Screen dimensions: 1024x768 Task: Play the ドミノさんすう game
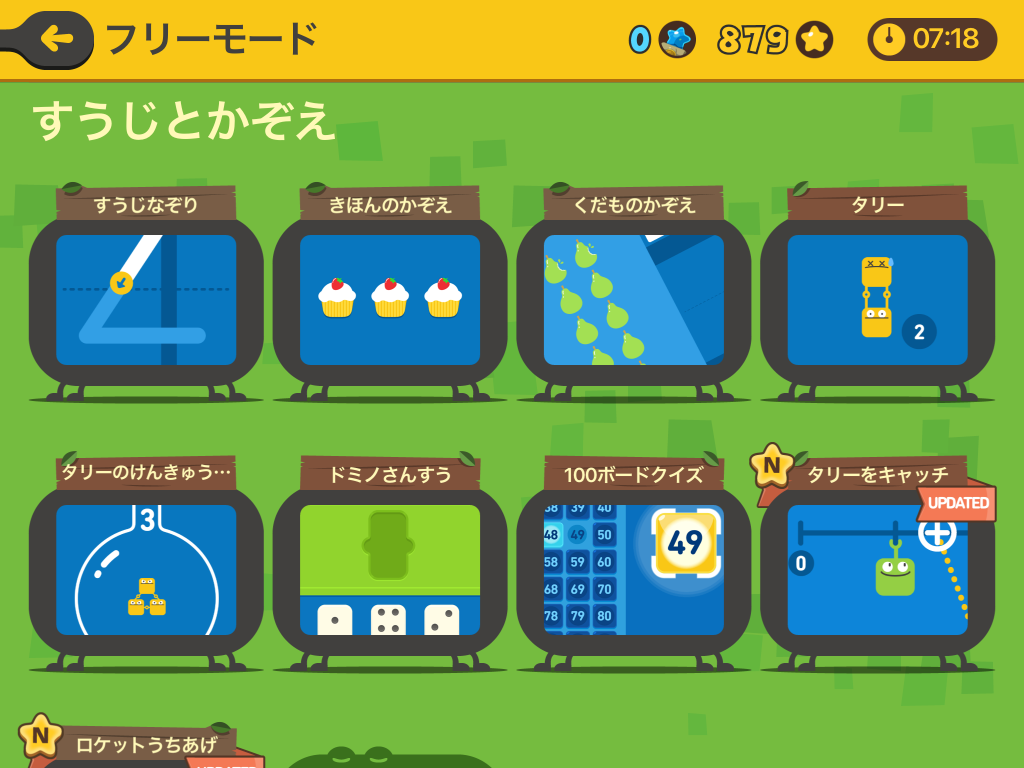click(390, 569)
